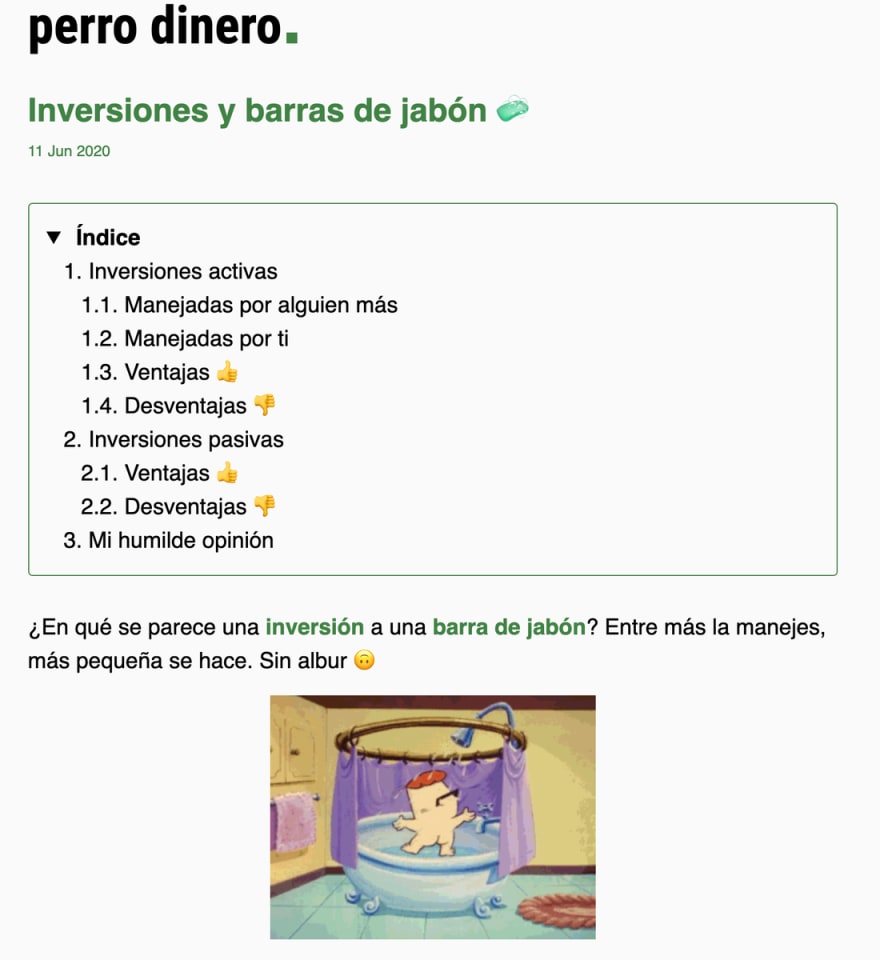Jump to section 1. Inversiones activas
The image size is (880, 960).
pyautogui.click(x=170, y=272)
